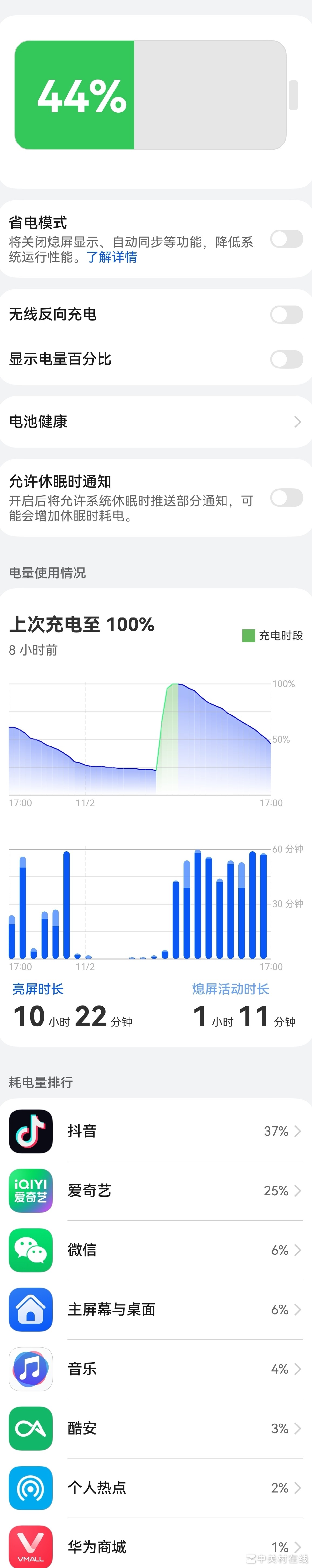Open 抖音 battery usage details
The image size is (312, 1568).
point(156,1131)
